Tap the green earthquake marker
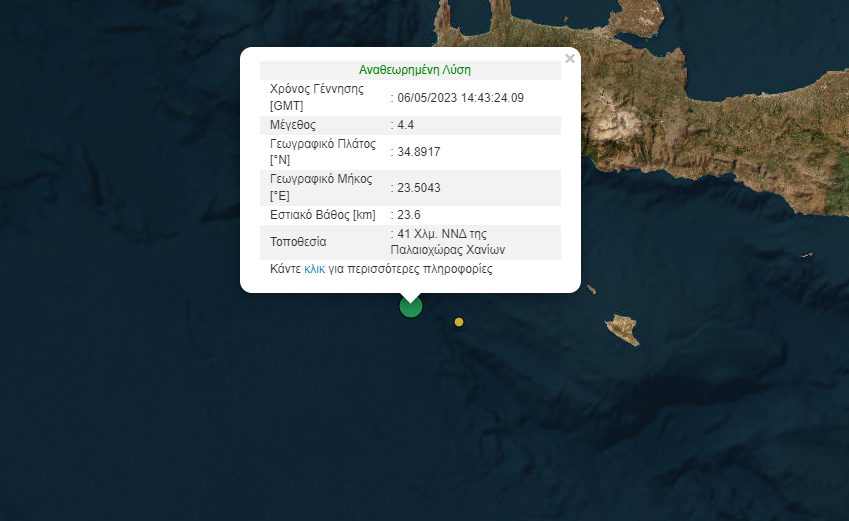 [411, 307]
